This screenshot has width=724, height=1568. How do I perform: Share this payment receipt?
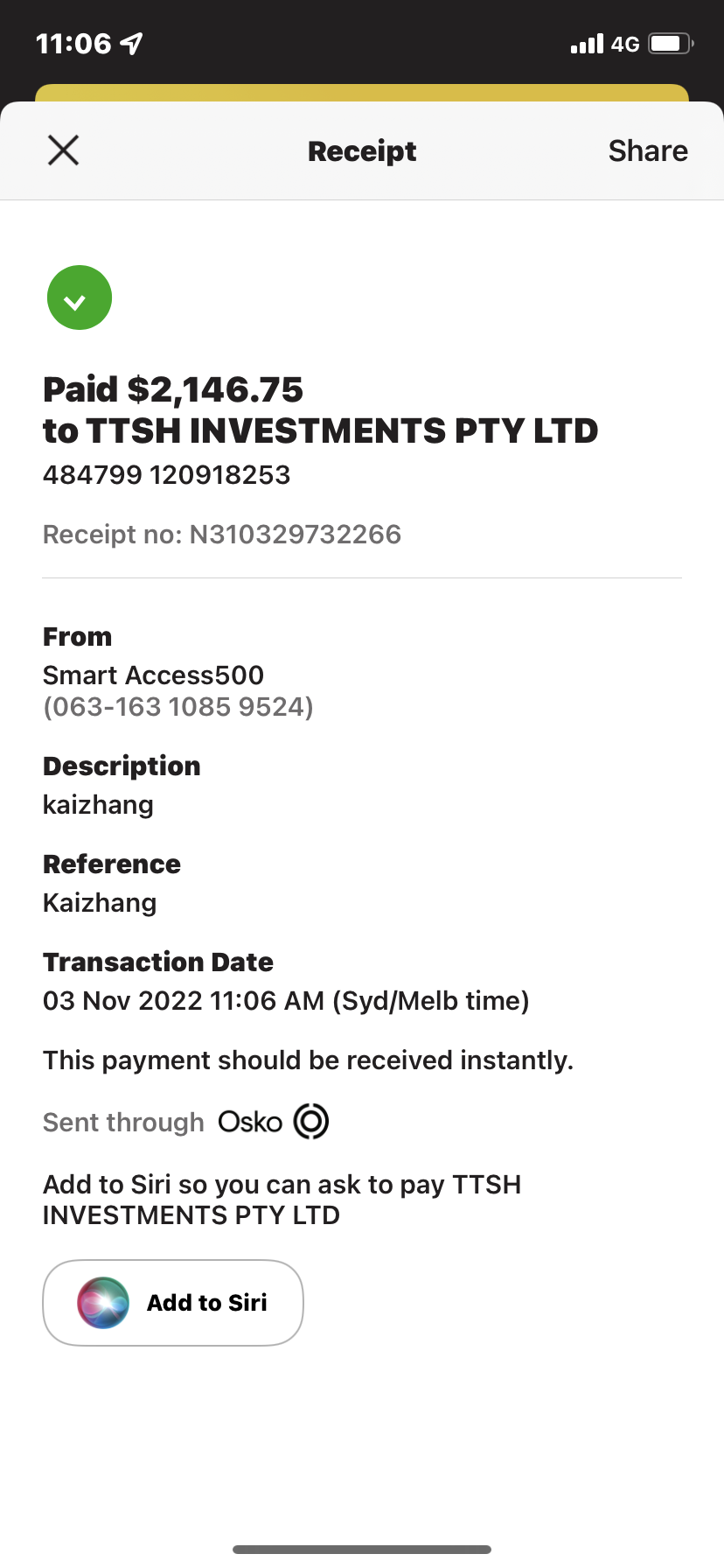[x=648, y=150]
